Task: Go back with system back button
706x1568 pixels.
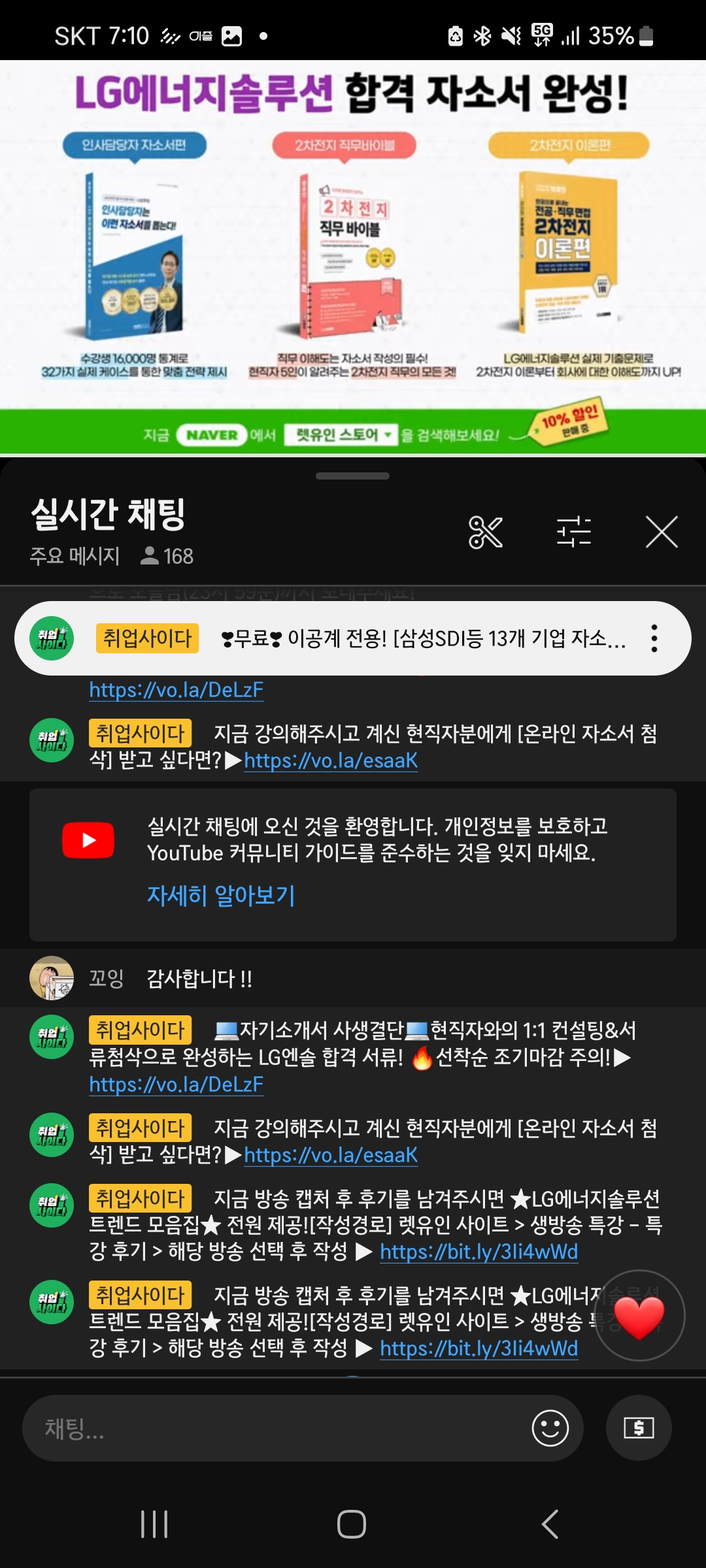Action: 550,1524
